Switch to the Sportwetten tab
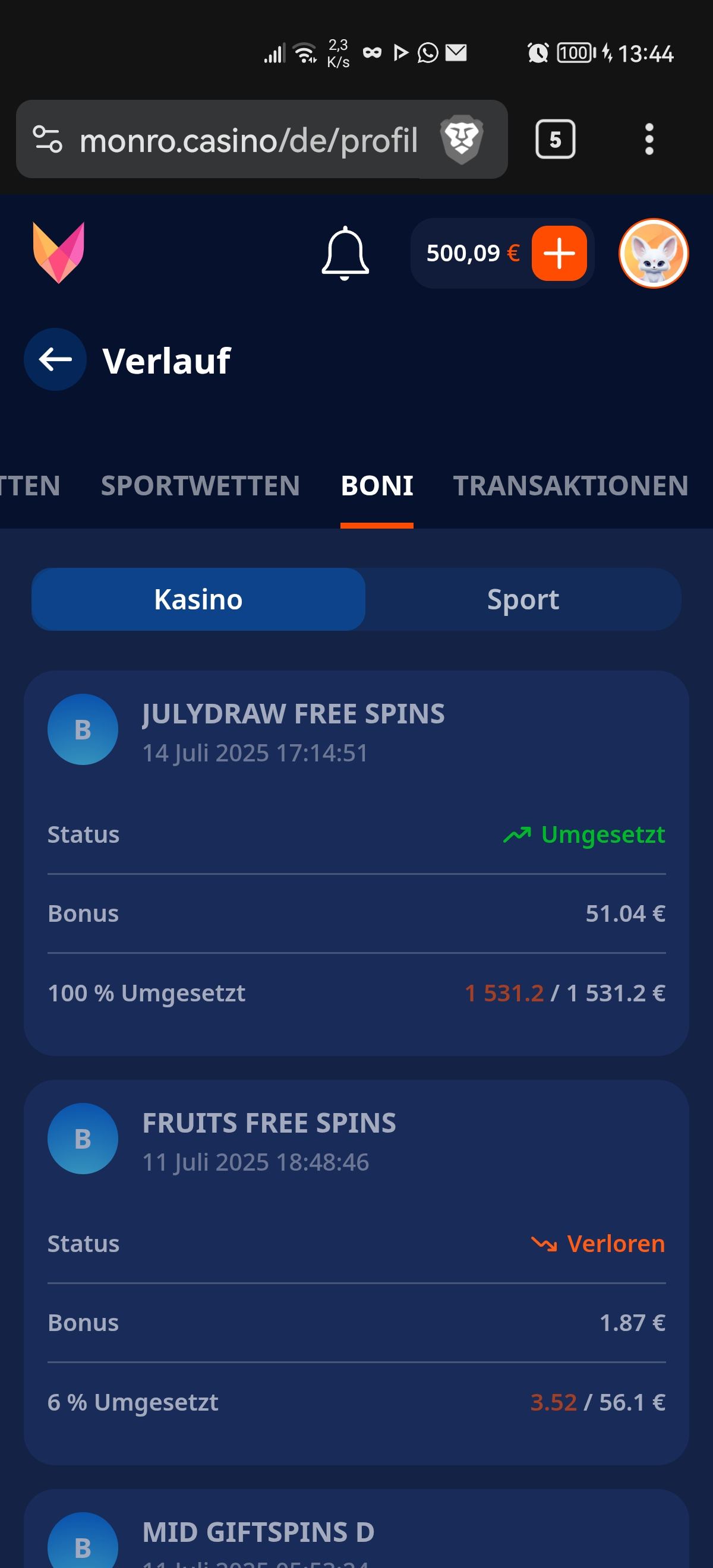Image resolution: width=713 pixels, height=1568 pixels. tap(200, 486)
